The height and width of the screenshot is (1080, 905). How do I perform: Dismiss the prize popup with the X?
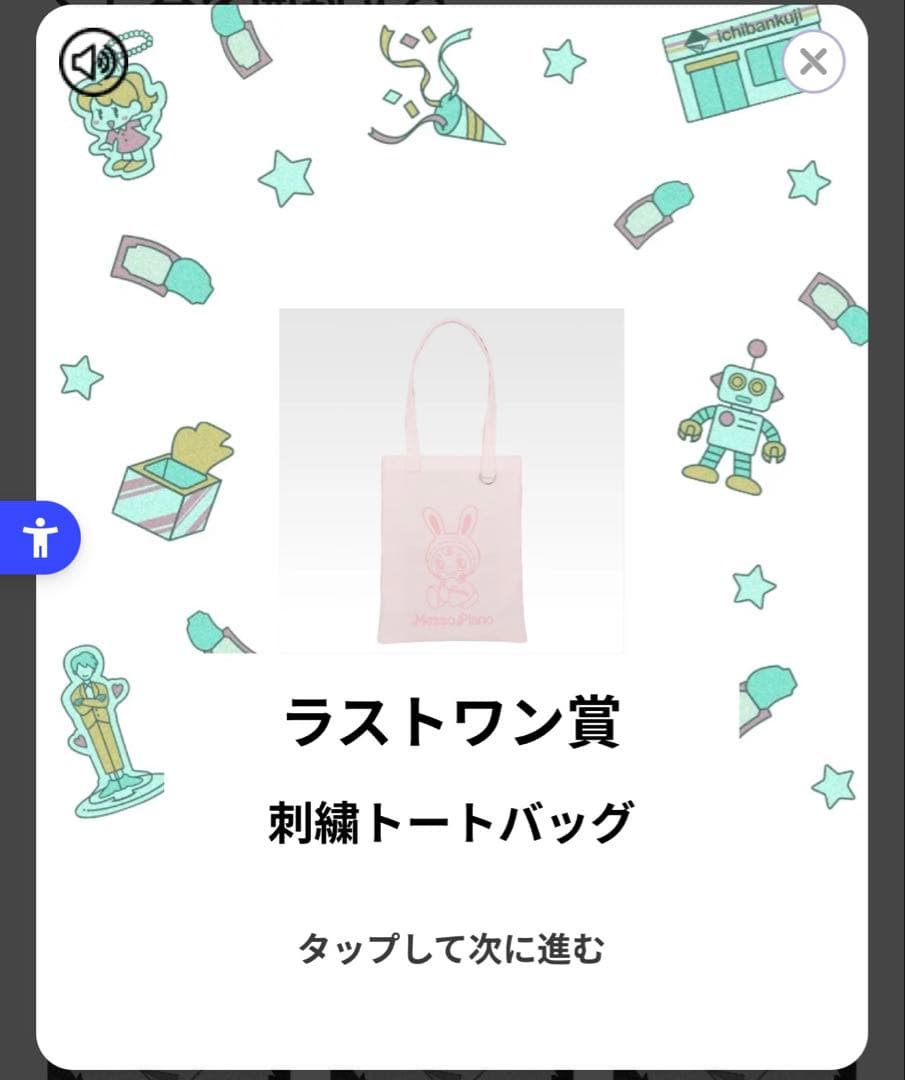point(812,62)
